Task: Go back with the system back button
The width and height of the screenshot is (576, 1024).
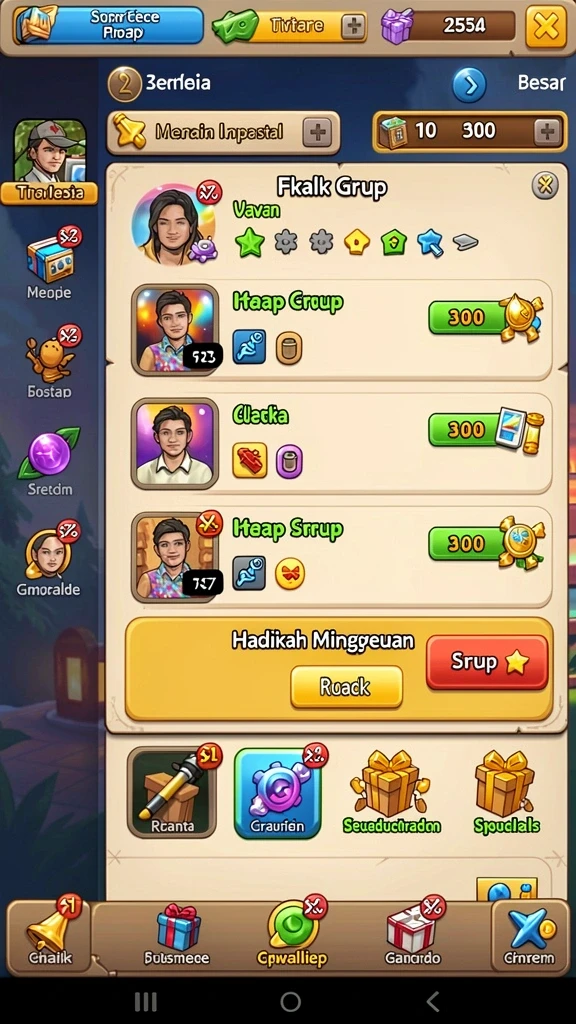Action: coord(432,1000)
